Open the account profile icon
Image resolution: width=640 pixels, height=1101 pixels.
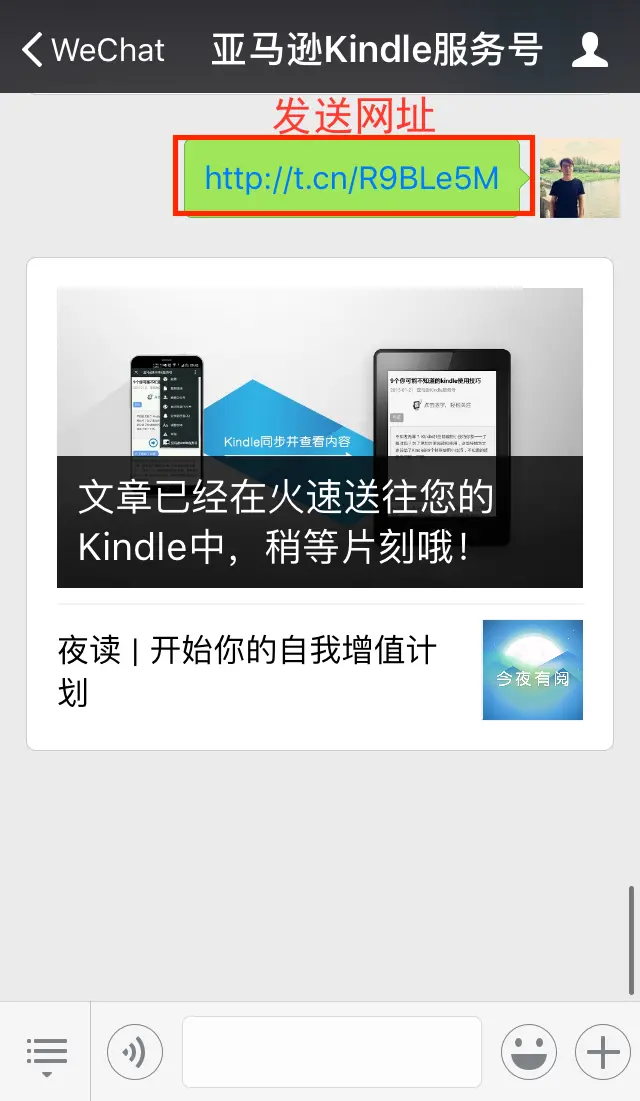click(590, 49)
